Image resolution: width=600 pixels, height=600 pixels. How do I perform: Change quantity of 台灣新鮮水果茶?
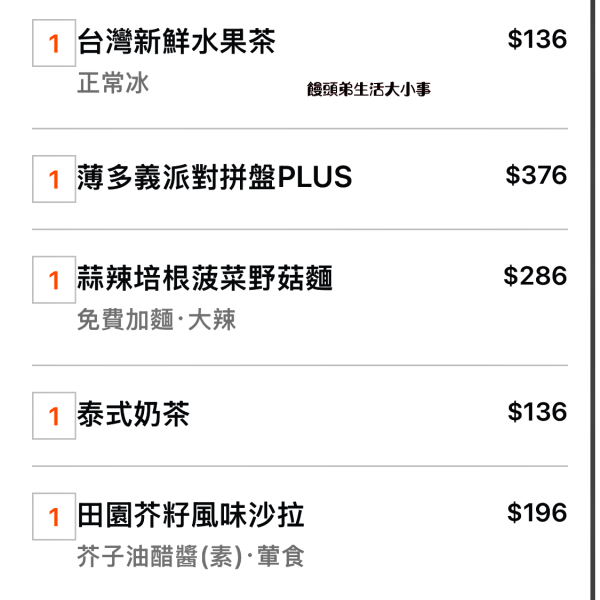point(54,45)
